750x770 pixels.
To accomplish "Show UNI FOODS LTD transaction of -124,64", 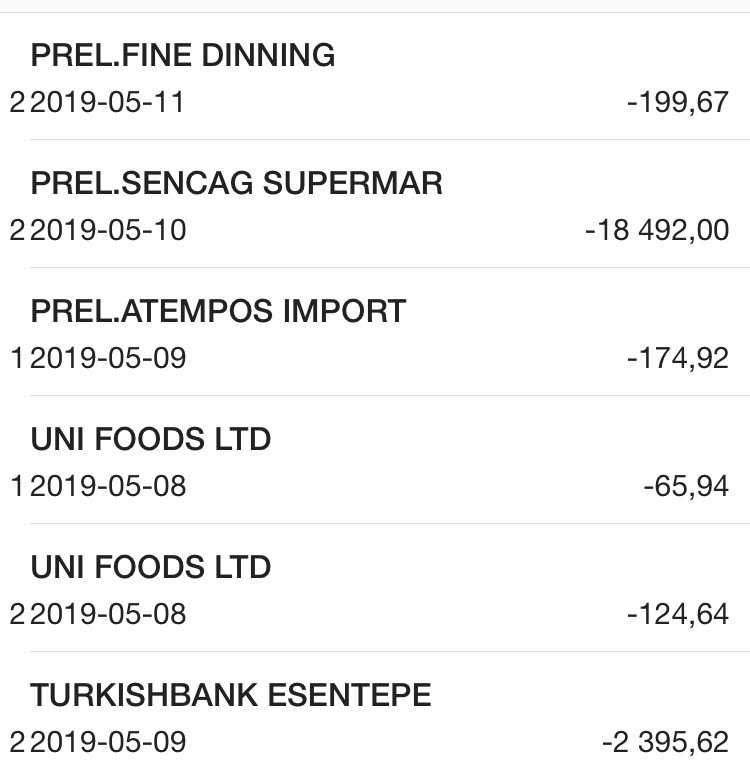I will click(x=375, y=590).
